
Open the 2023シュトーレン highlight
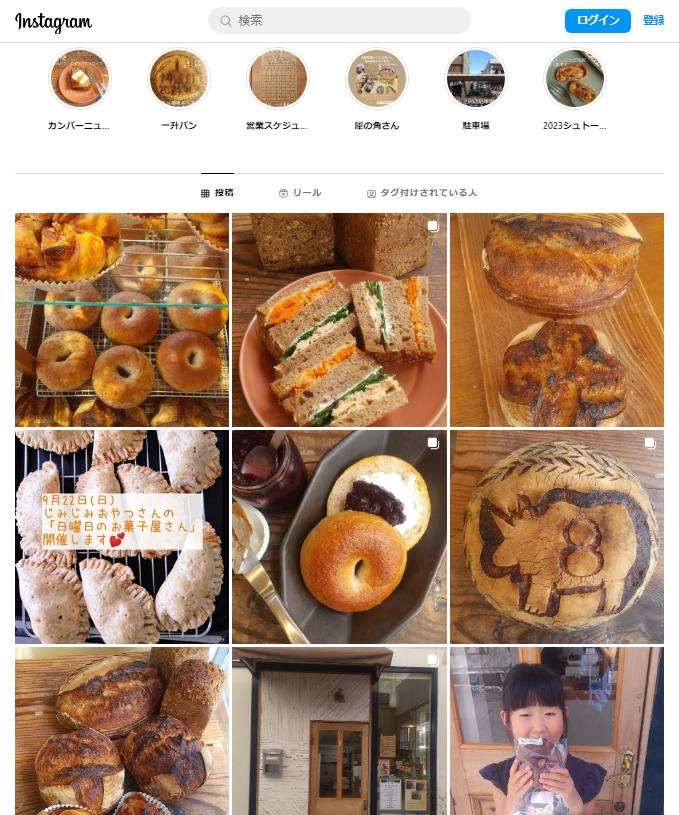click(574, 78)
